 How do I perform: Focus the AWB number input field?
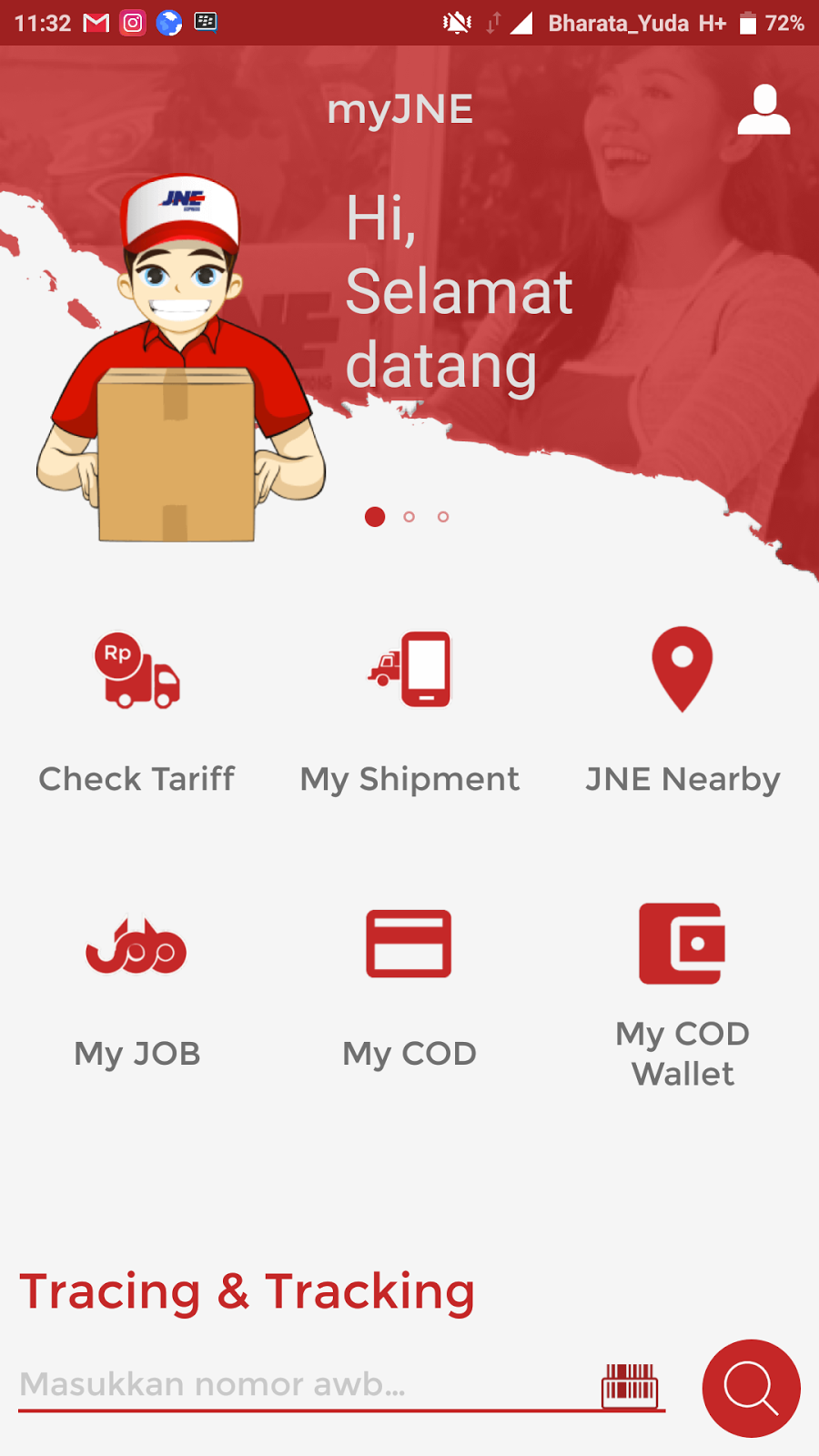coord(300,1384)
